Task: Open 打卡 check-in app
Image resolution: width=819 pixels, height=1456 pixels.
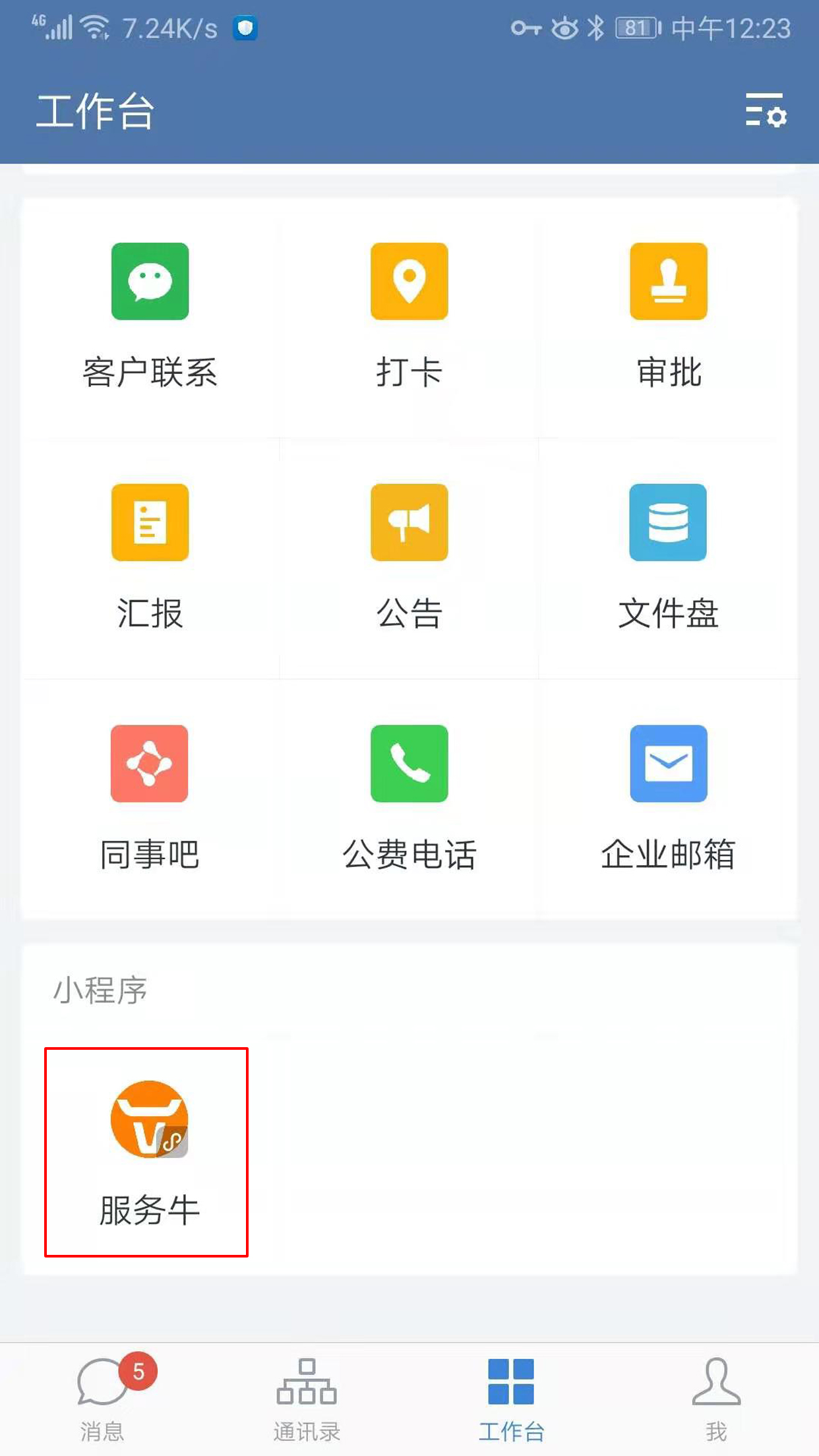Action: pyautogui.click(x=409, y=317)
